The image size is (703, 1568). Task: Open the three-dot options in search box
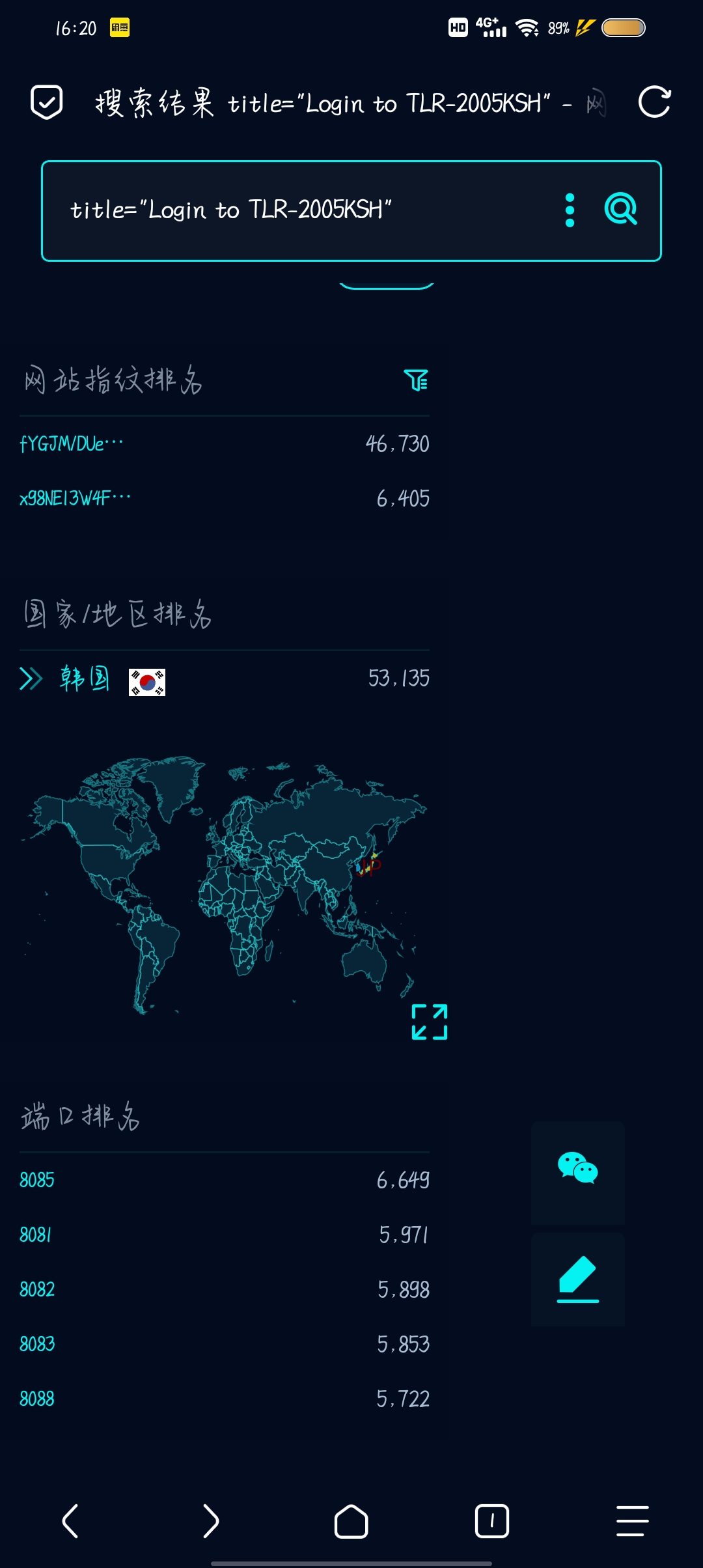tap(570, 210)
